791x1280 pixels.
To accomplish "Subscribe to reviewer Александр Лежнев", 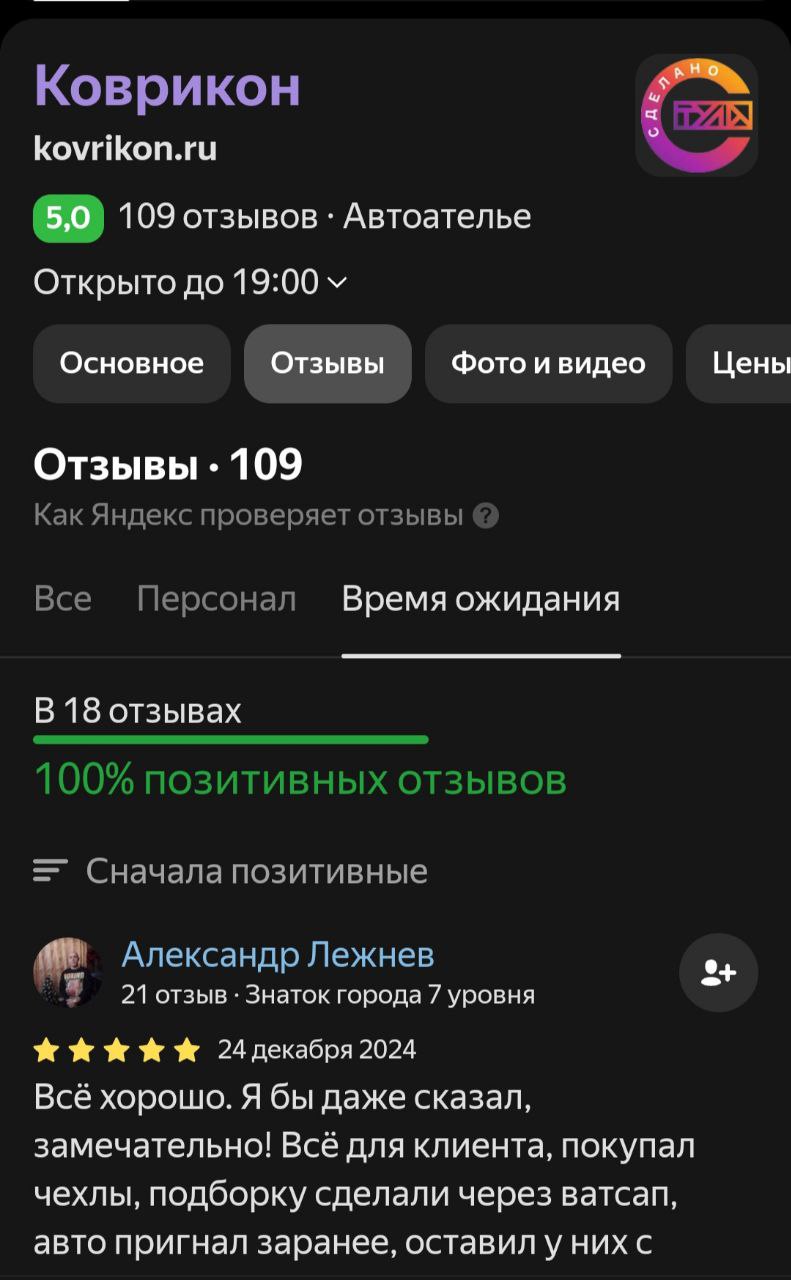I will click(x=718, y=973).
